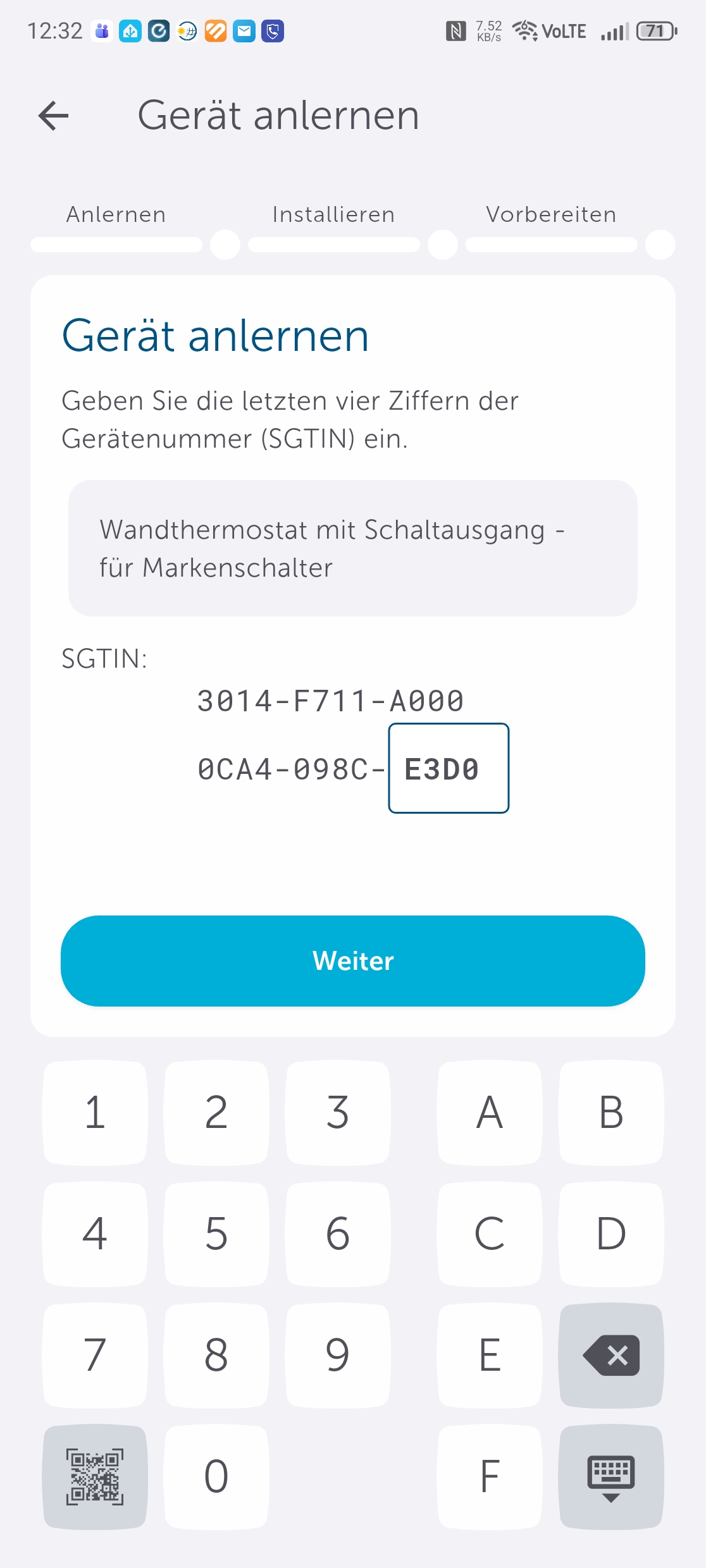Enter digit 2 on the keypad
Image resolution: width=706 pixels, height=1568 pixels.
click(x=216, y=1112)
